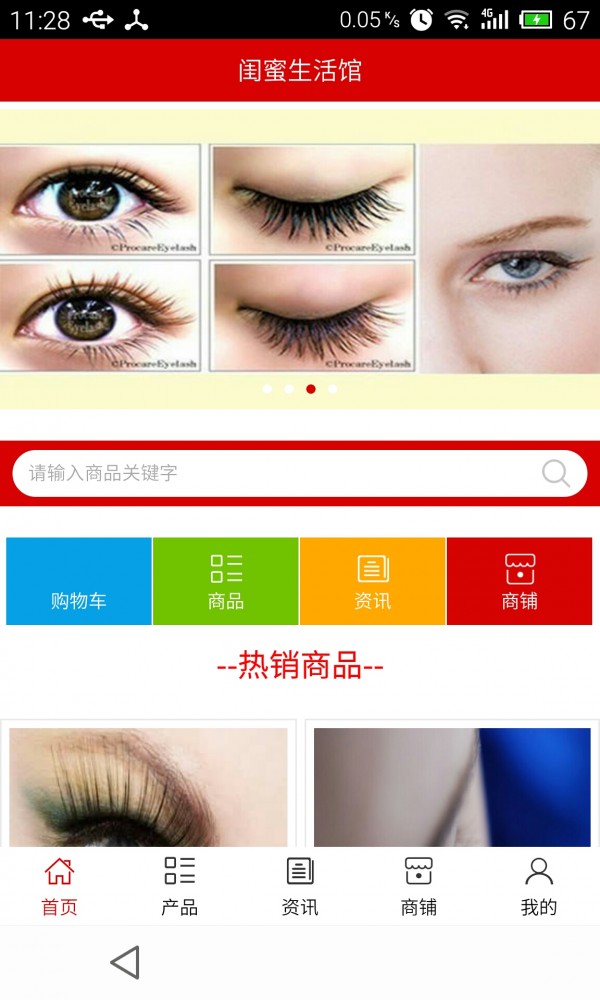600x1000 pixels.
Task: Tap the magnifier search icon
Action: [556, 473]
